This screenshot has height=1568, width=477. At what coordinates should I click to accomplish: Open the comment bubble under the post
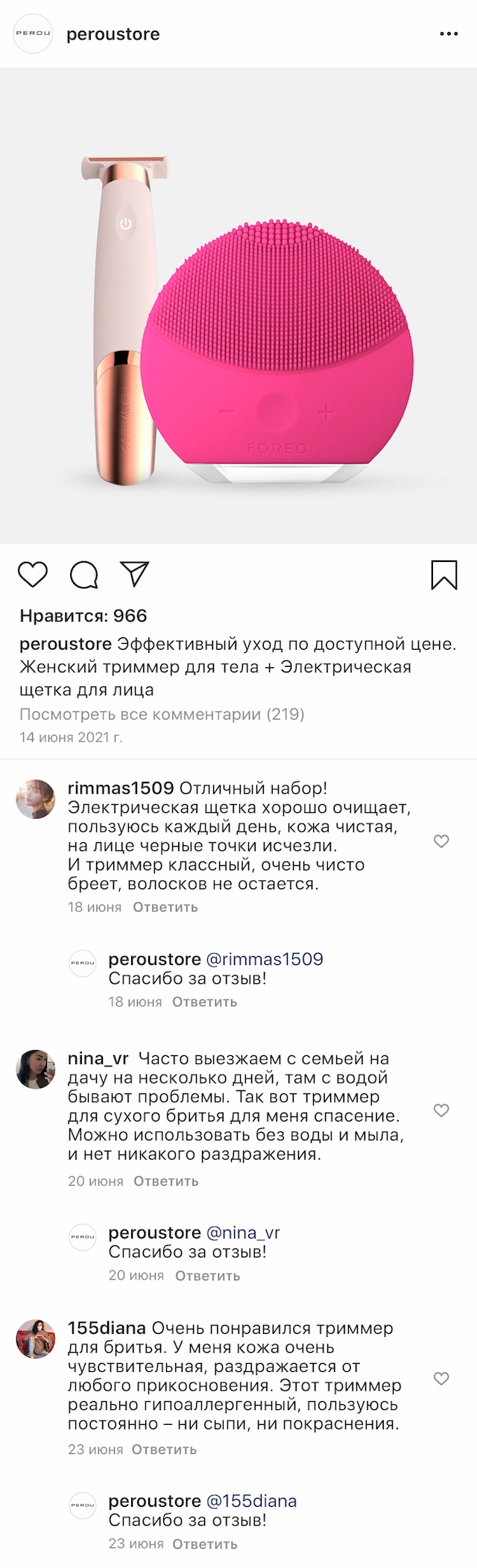click(83, 575)
